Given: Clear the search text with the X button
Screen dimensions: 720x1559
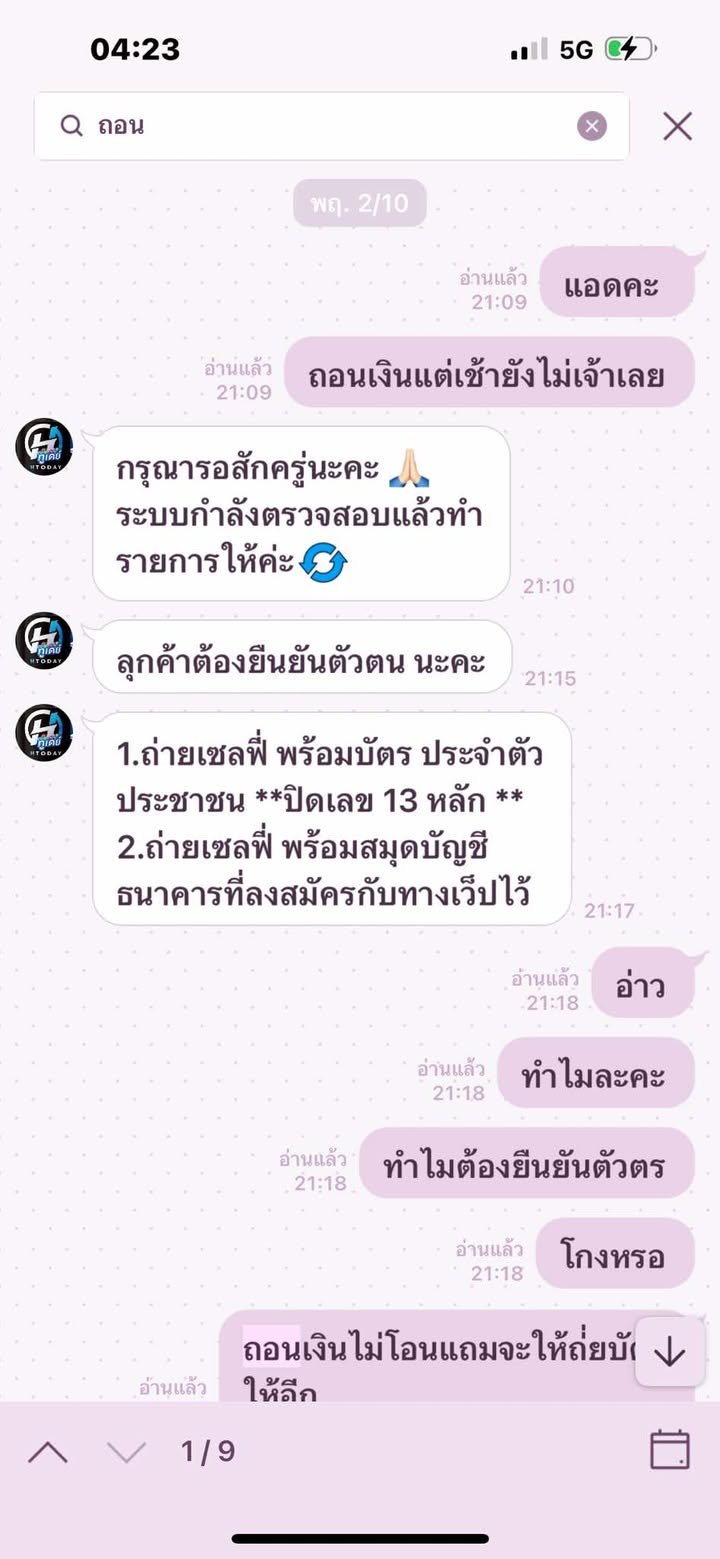Looking at the screenshot, I should (592, 126).
